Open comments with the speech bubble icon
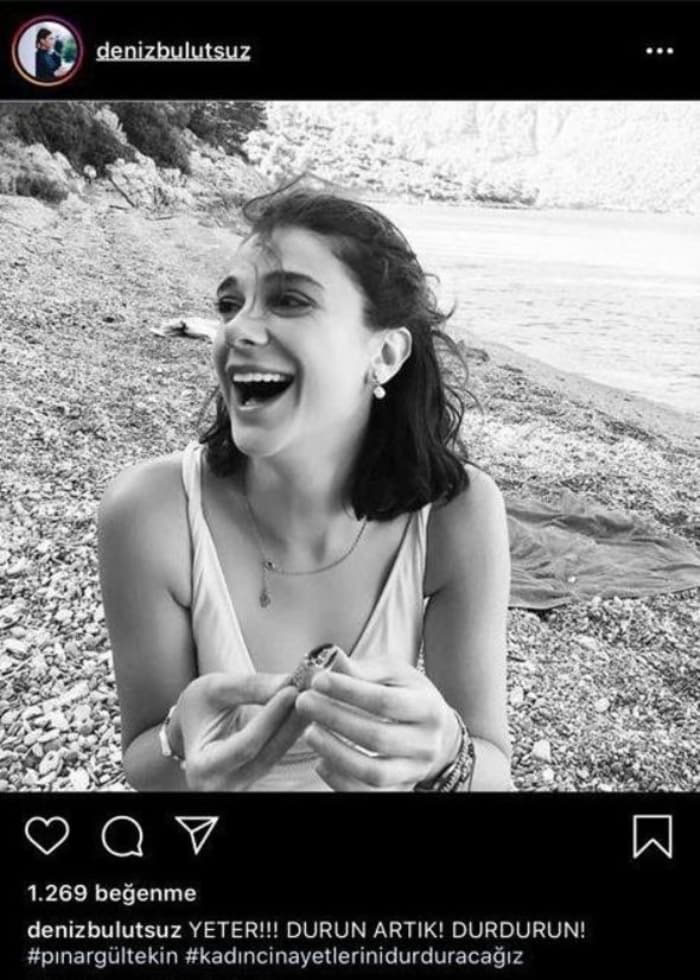Viewport: 700px width, 980px height. (x=122, y=836)
